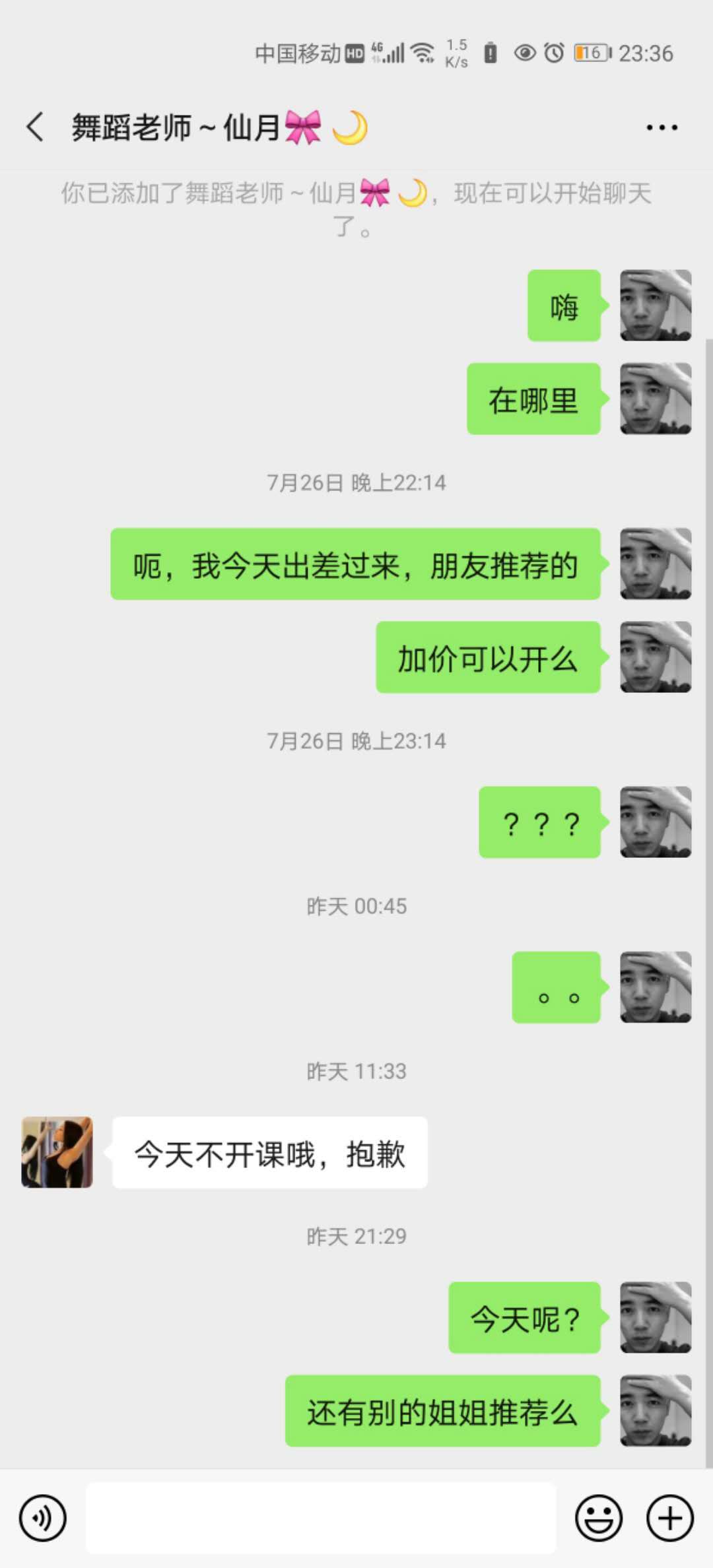Tap the 今天呢？ message bubble
Screen dimensions: 713x1568
click(x=524, y=1319)
